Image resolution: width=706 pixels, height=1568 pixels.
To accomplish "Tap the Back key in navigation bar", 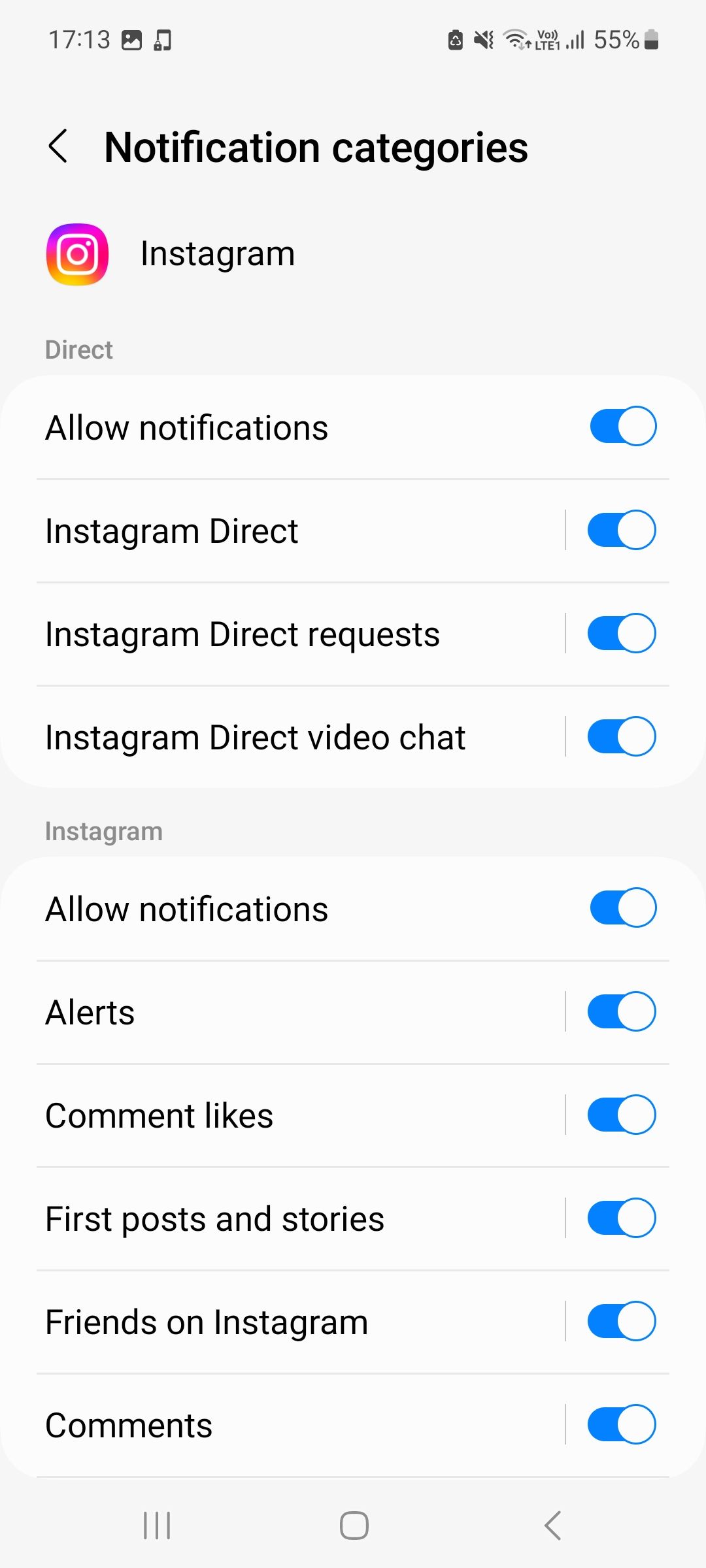I will [x=551, y=1526].
